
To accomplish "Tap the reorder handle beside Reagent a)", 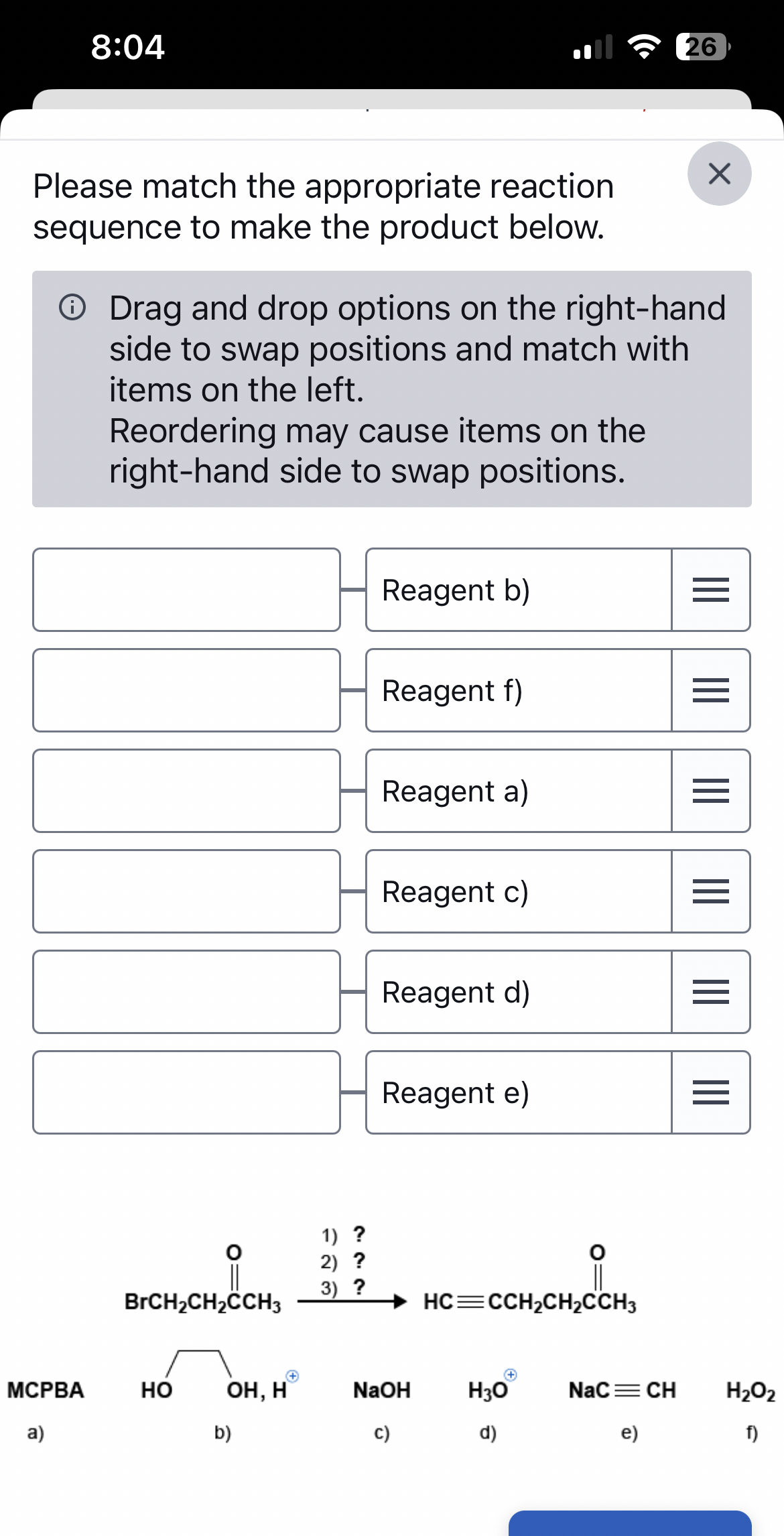I will [710, 791].
